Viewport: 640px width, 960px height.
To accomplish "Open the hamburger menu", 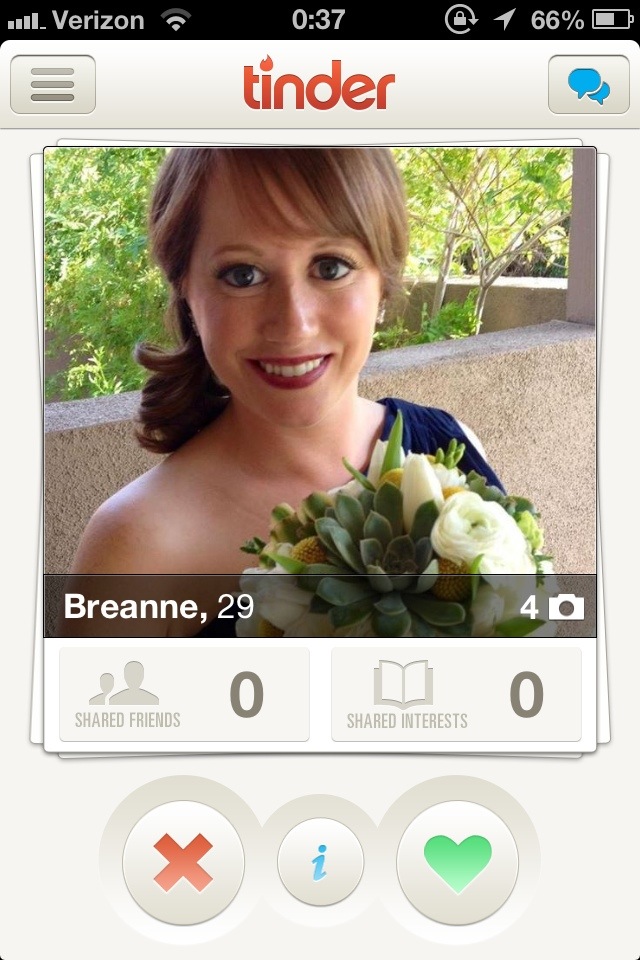I will coord(53,85).
